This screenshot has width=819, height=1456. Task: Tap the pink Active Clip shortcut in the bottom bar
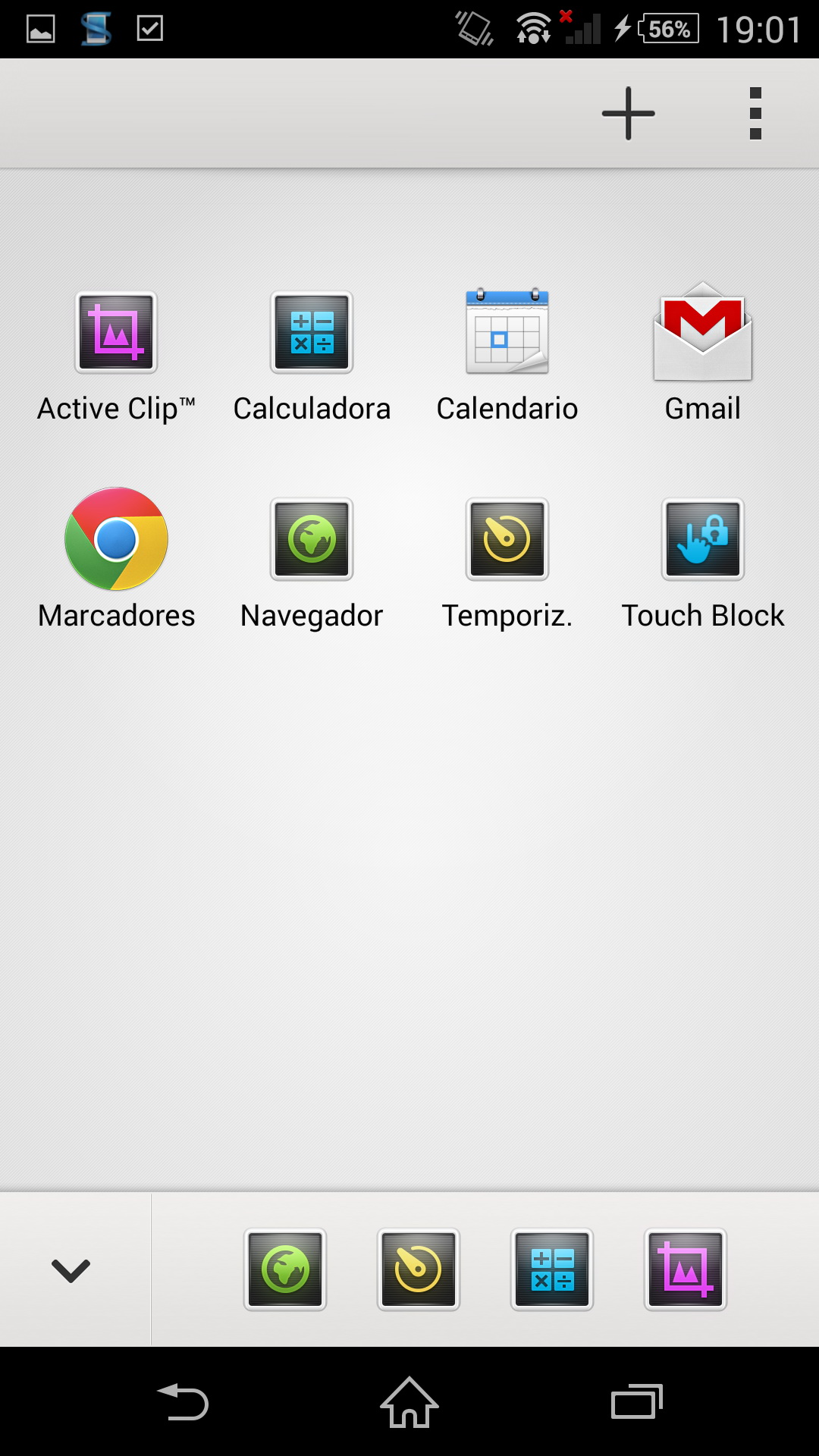click(686, 1269)
